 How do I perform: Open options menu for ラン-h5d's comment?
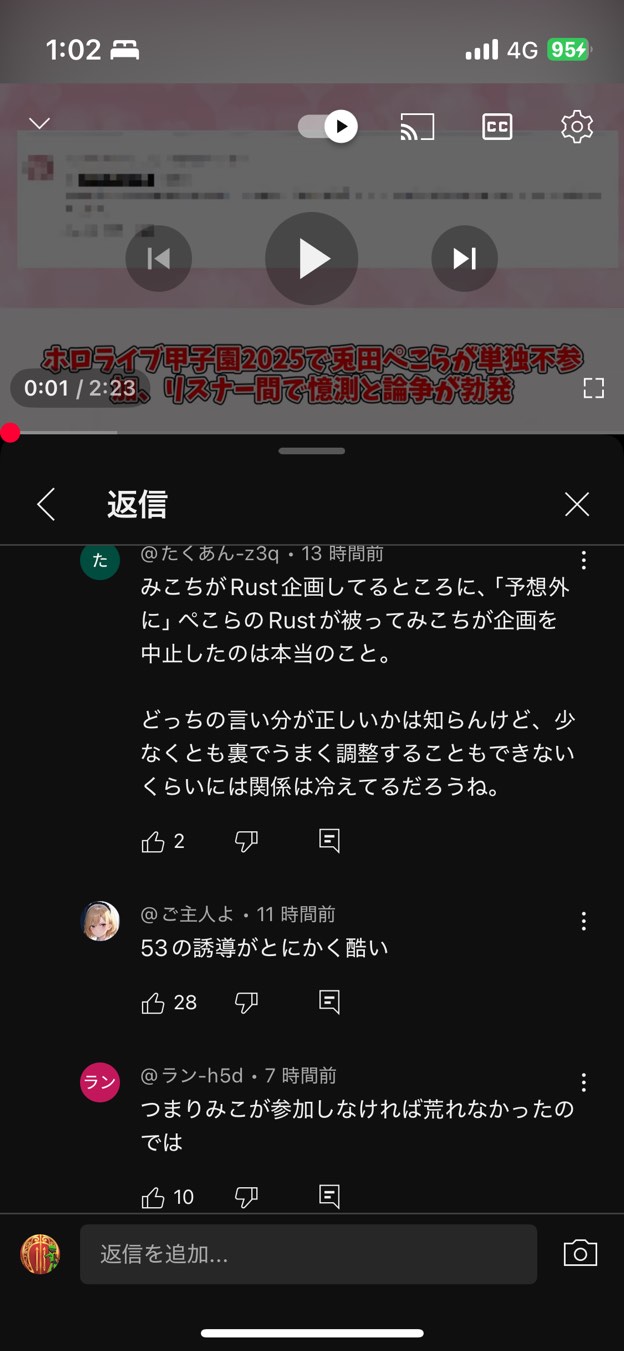(x=584, y=1083)
